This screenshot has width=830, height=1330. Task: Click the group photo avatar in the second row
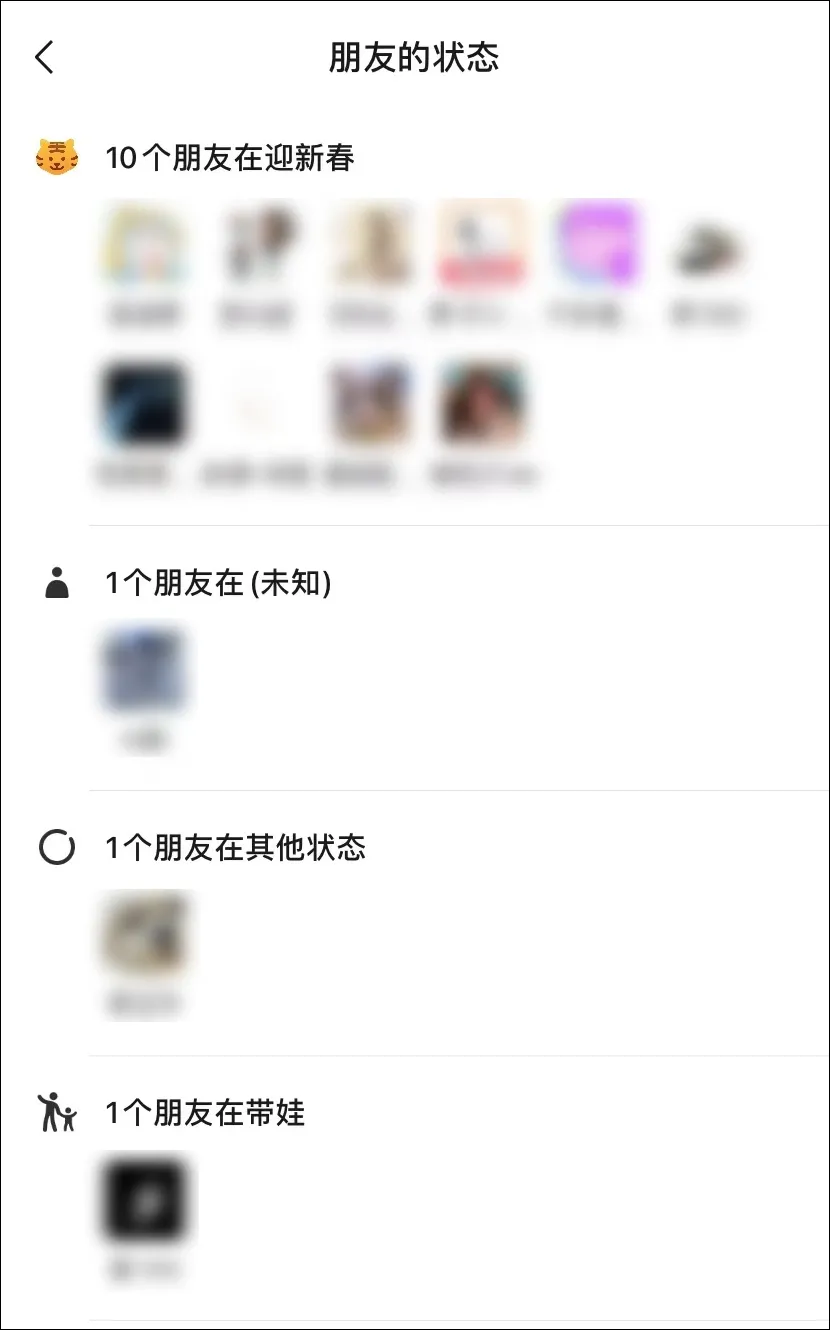coord(370,405)
